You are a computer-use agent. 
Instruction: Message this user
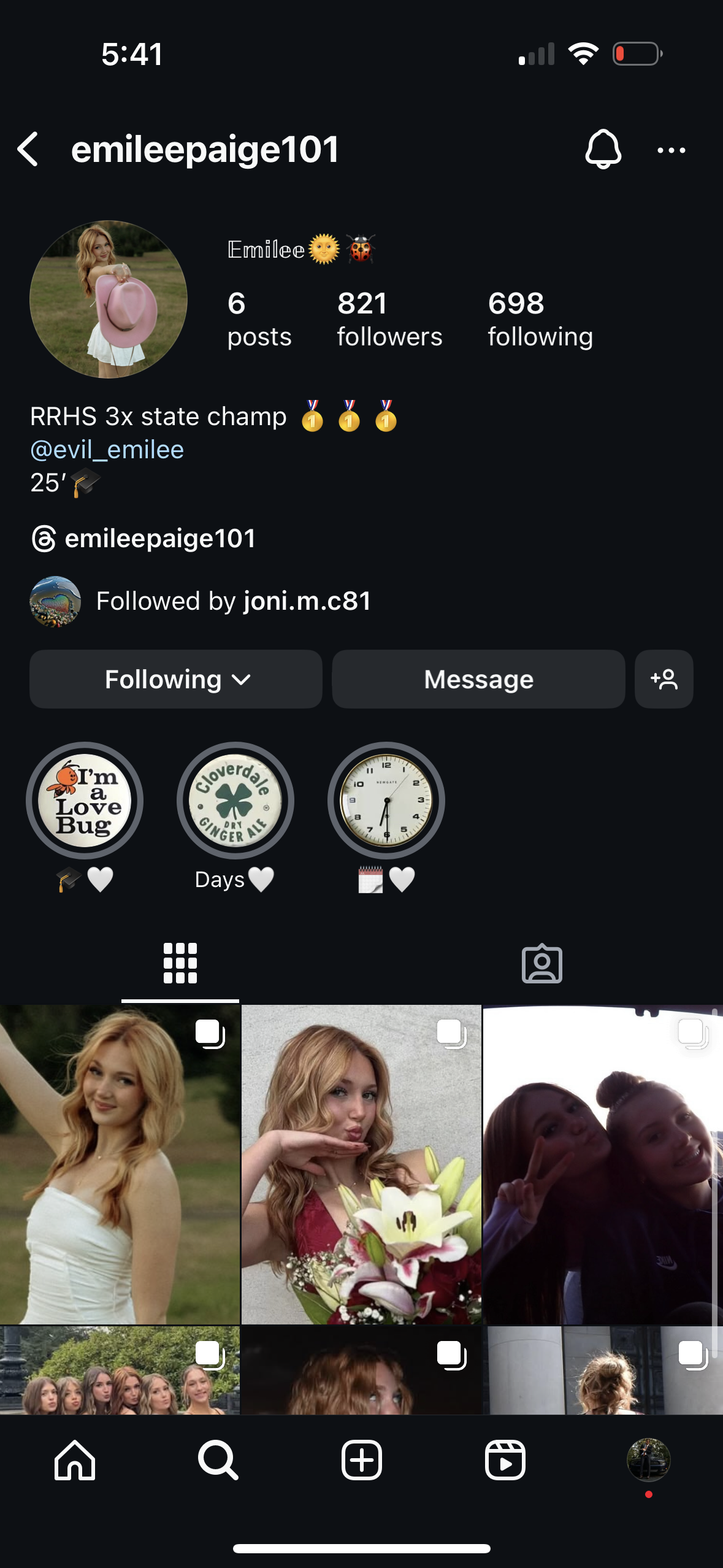click(x=478, y=679)
